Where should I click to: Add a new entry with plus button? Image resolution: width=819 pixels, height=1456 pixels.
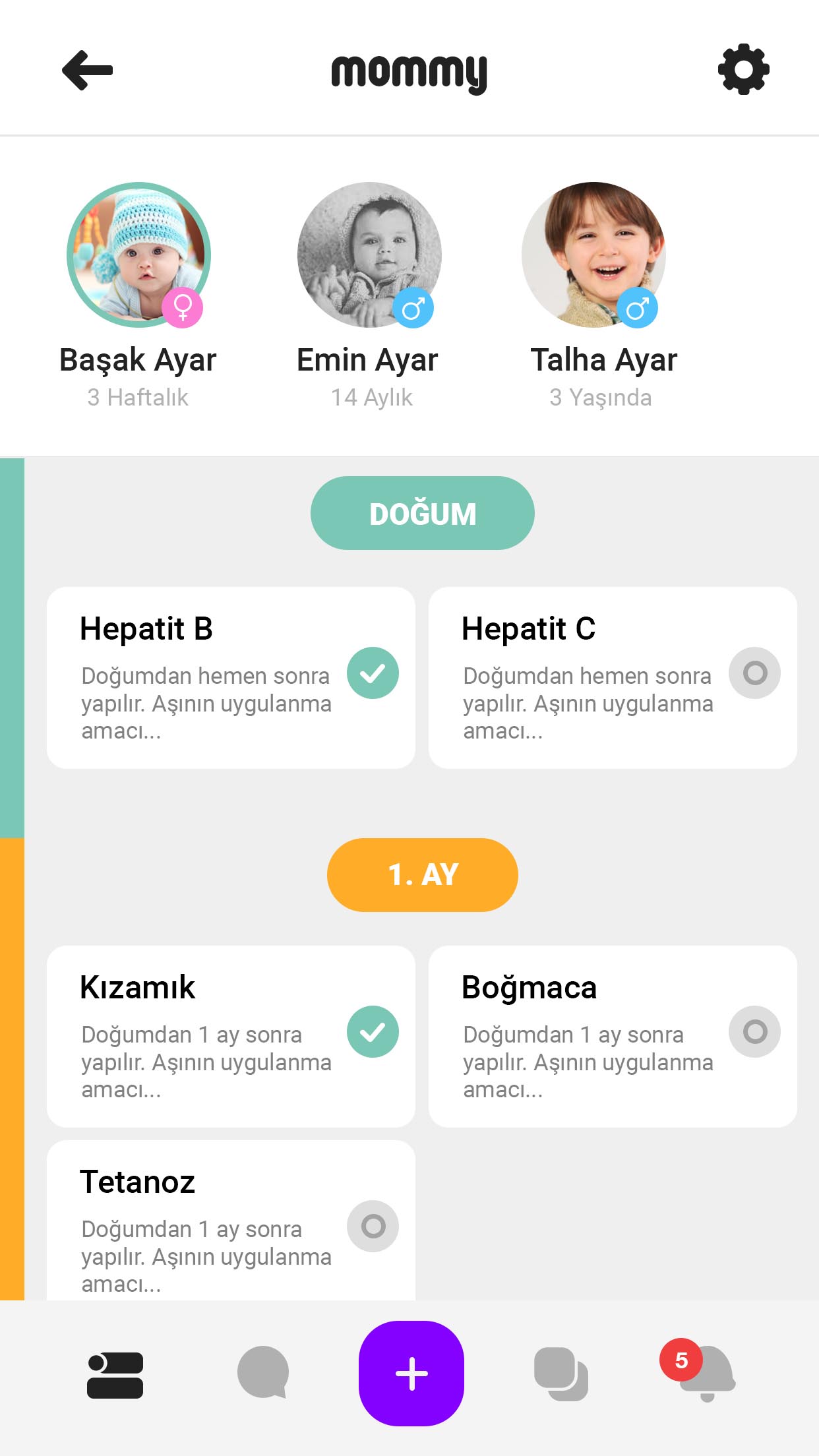tap(411, 1374)
